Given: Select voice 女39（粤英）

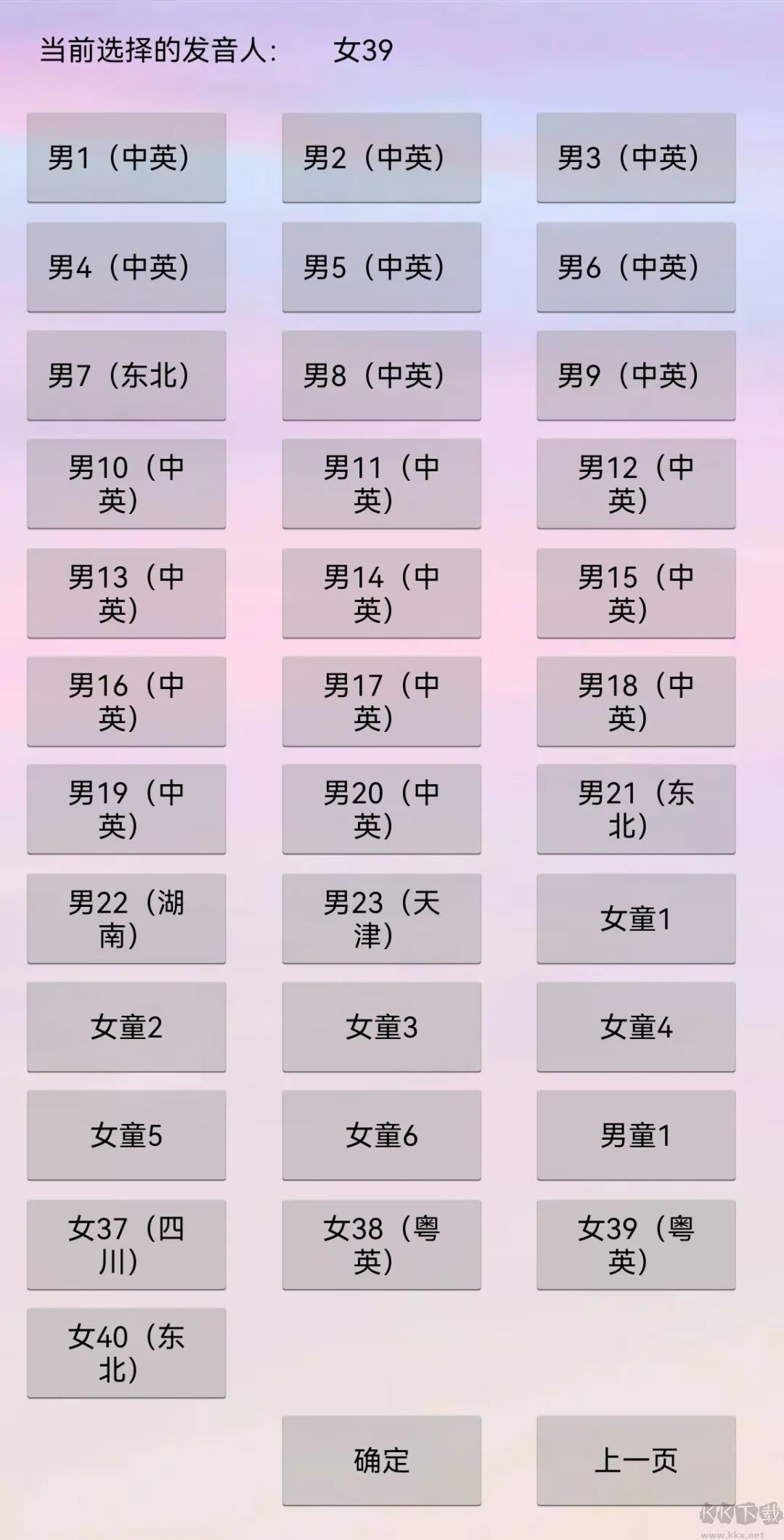Looking at the screenshot, I should coord(635,1243).
